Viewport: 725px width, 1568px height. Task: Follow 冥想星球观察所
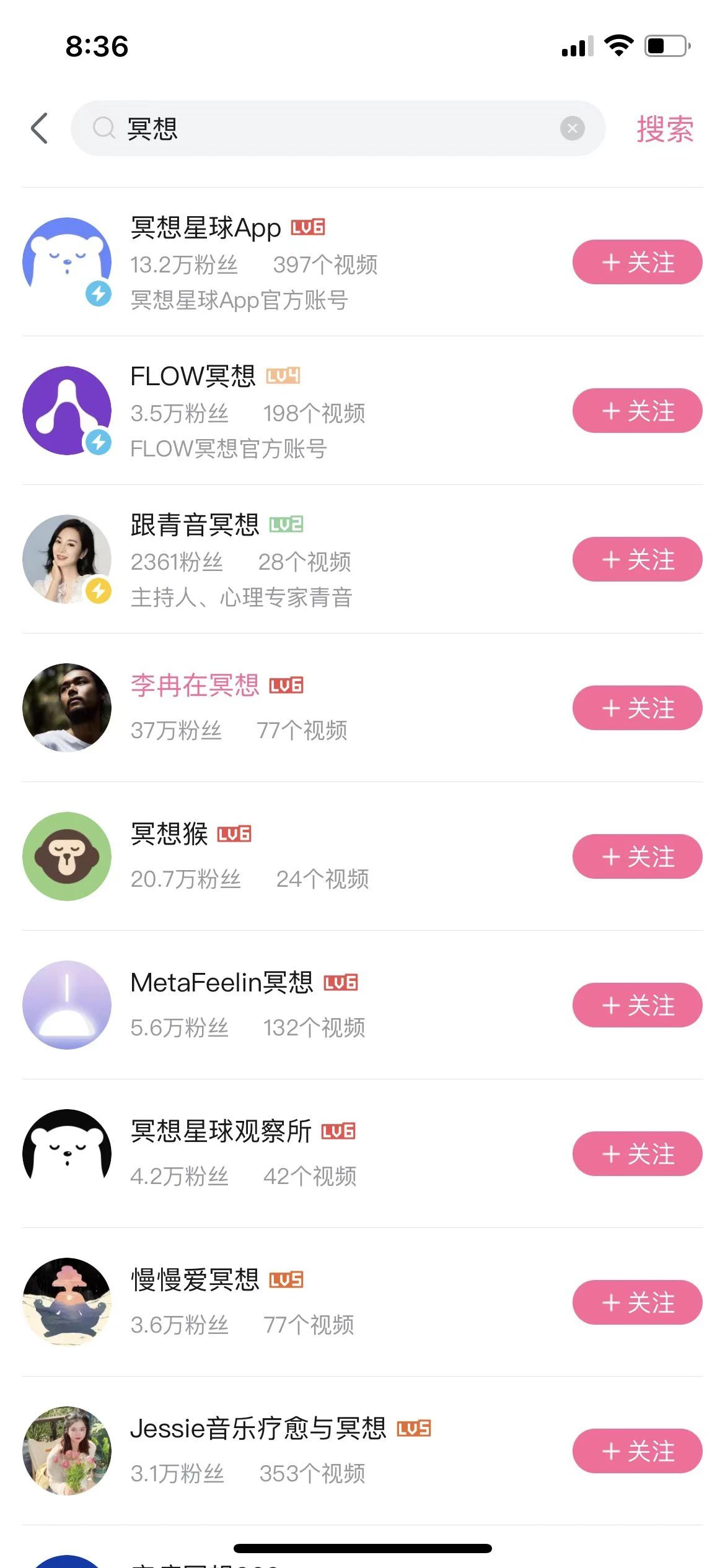pyautogui.click(x=637, y=1154)
